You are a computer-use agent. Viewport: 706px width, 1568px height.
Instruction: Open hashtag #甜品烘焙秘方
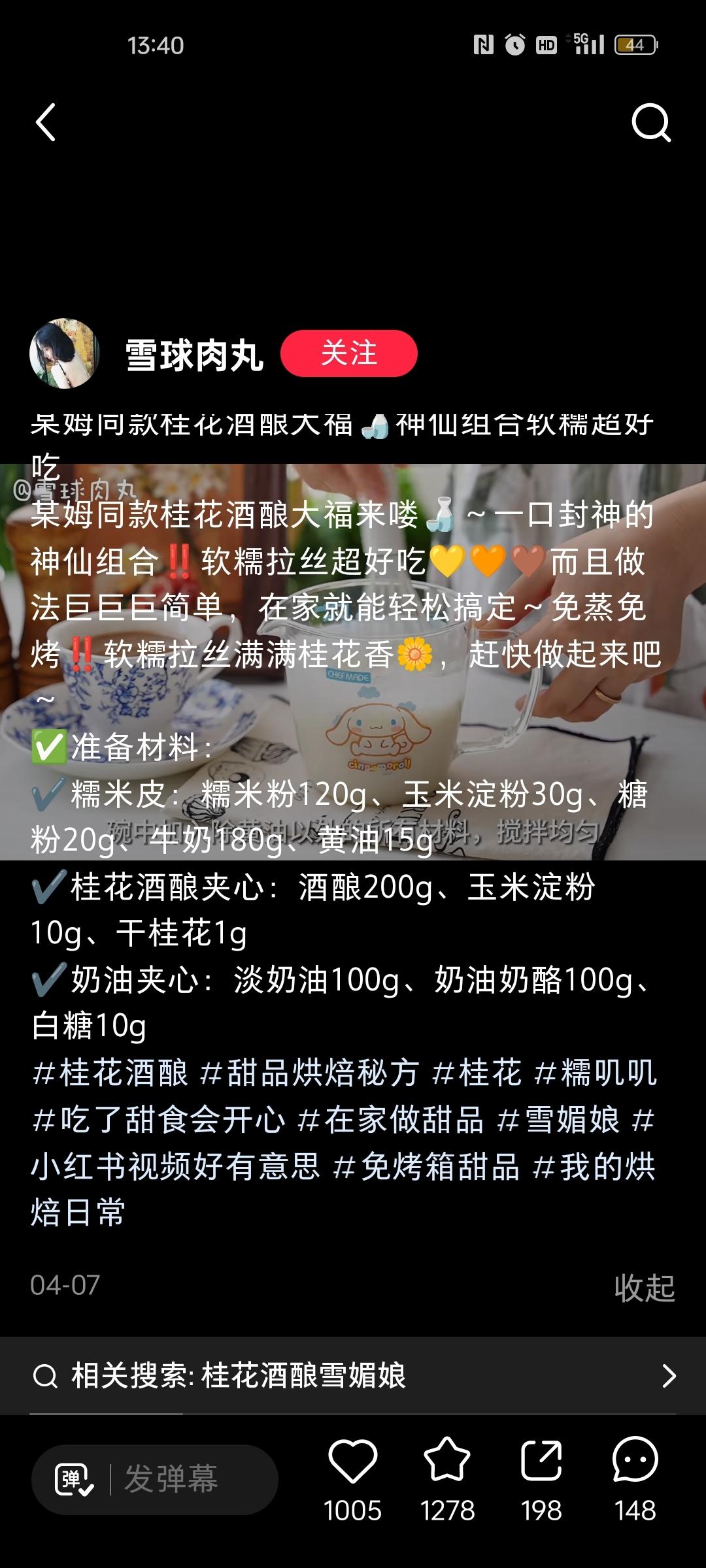pyautogui.click(x=309, y=1073)
